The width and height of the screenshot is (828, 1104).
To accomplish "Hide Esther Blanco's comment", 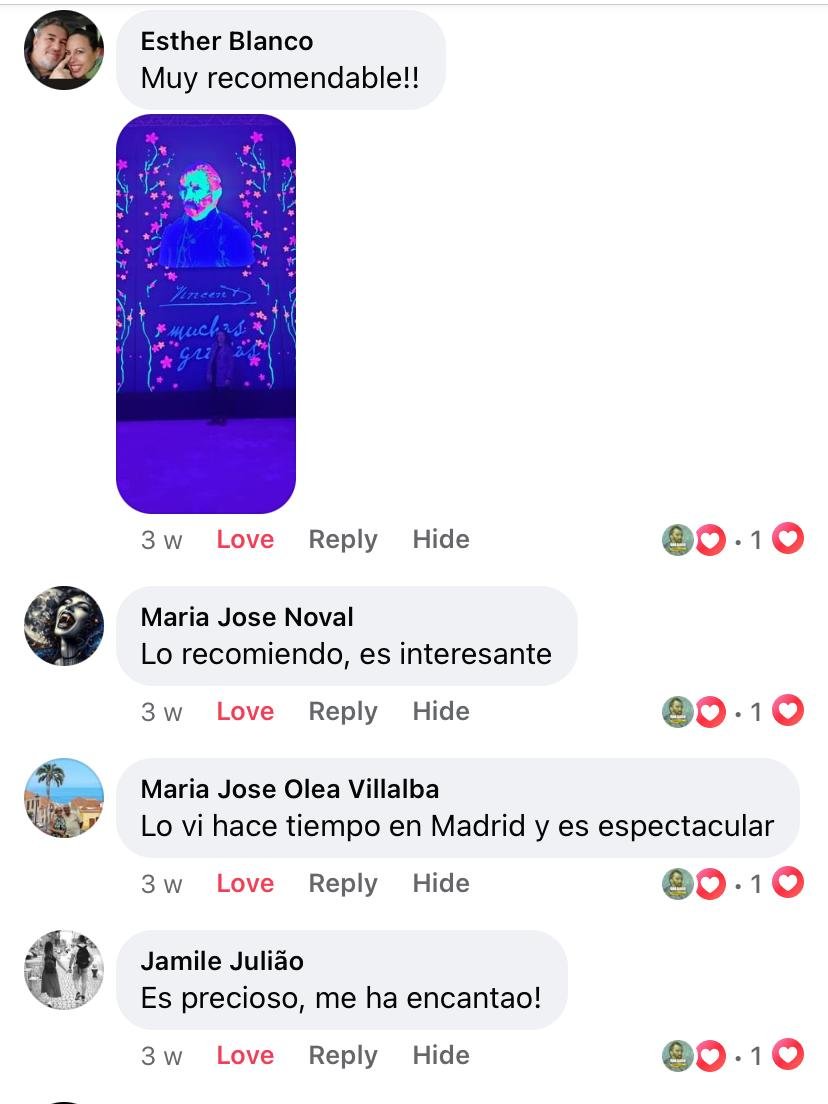I will (441, 539).
